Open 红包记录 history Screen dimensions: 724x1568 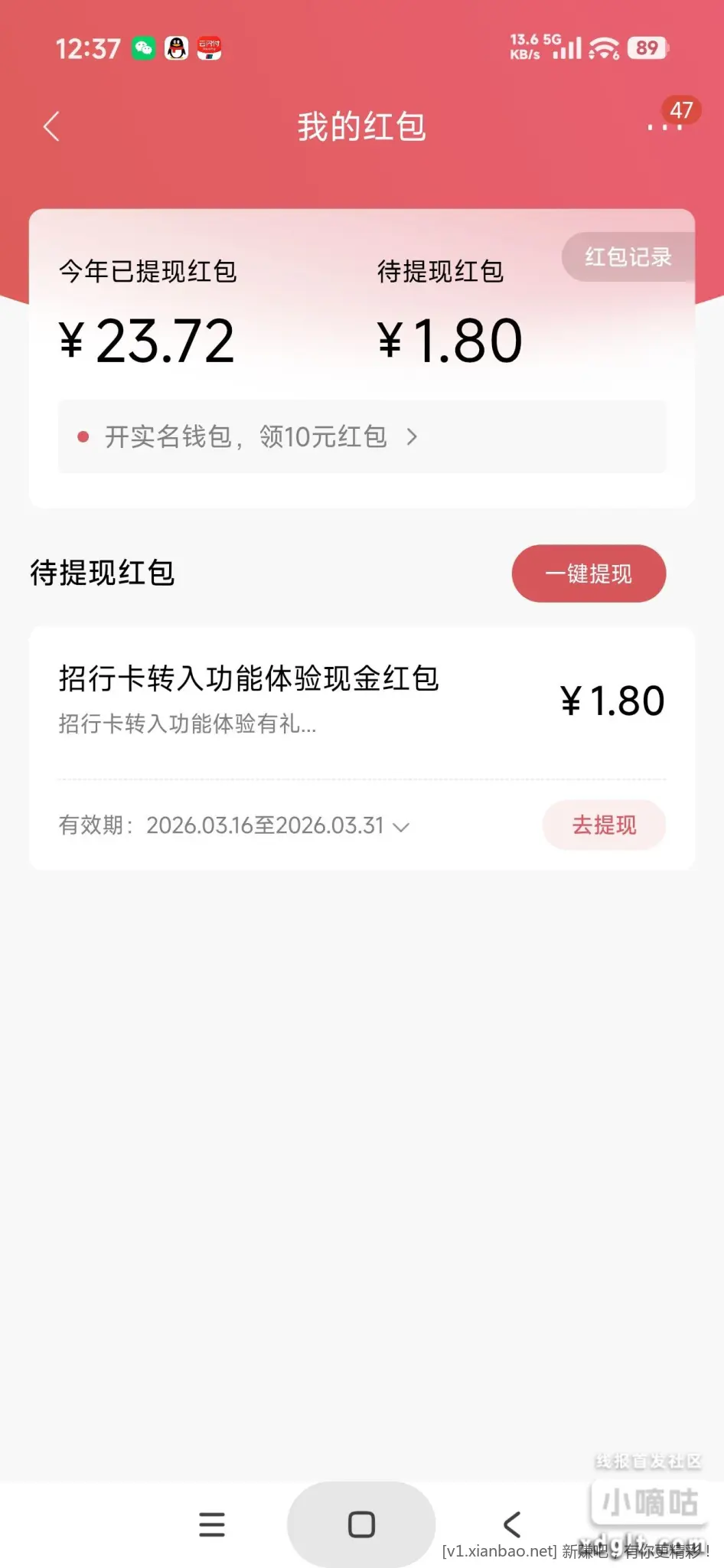pos(628,257)
